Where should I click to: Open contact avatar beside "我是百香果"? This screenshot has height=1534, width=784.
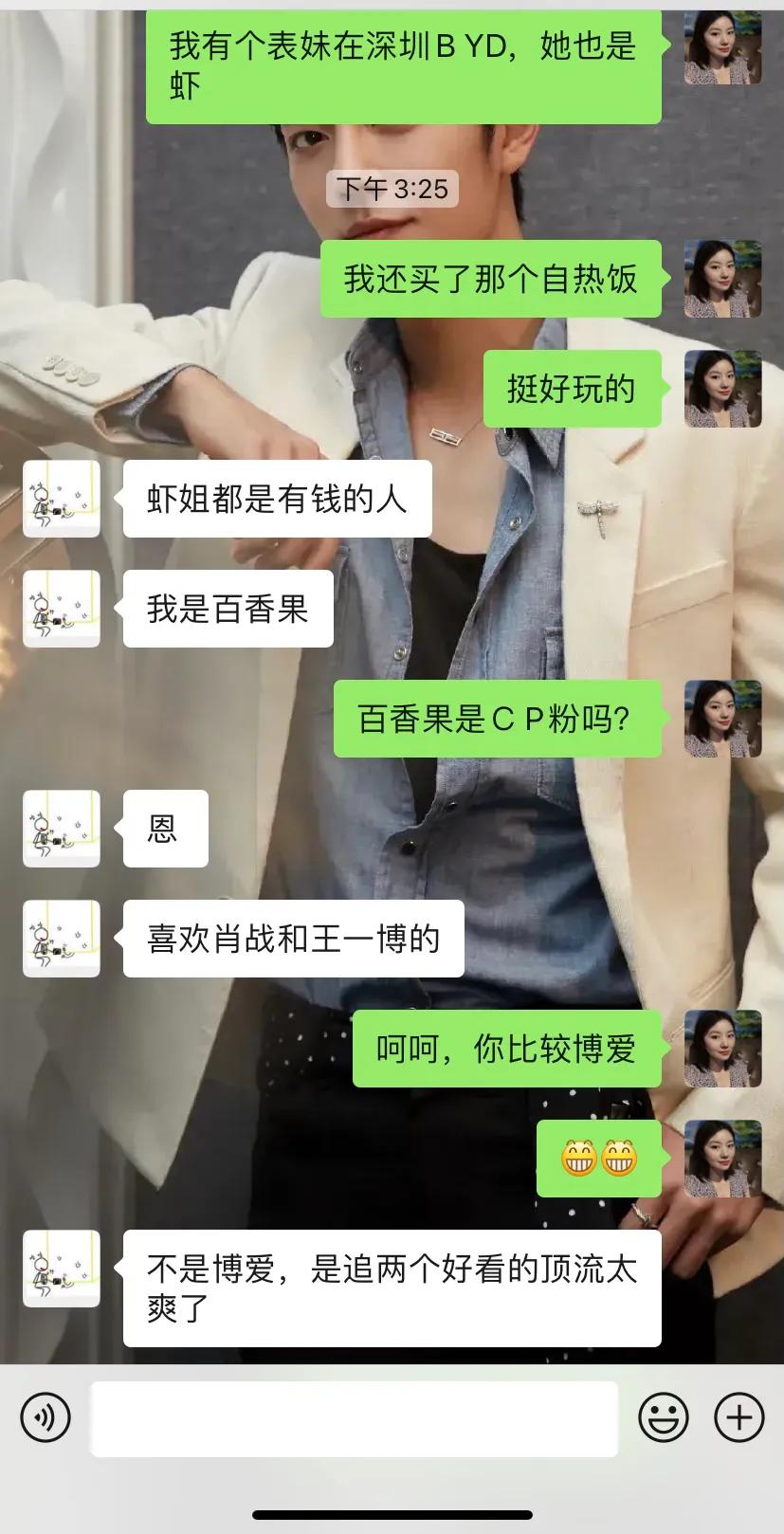click(x=61, y=609)
